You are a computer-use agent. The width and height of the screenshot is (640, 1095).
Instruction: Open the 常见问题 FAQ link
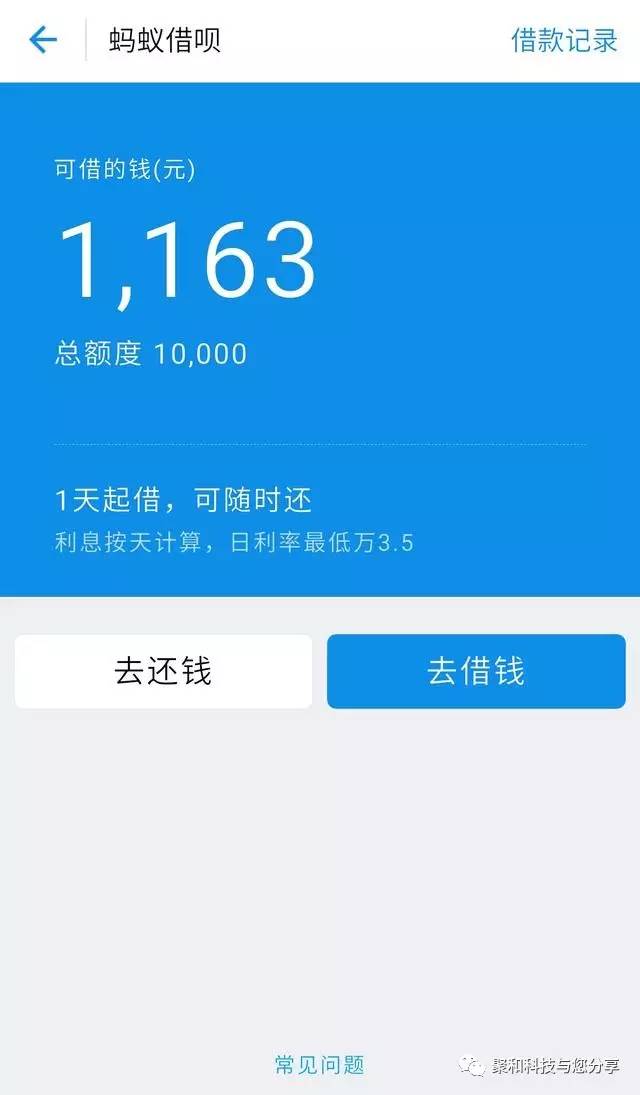[x=319, y=1065]
